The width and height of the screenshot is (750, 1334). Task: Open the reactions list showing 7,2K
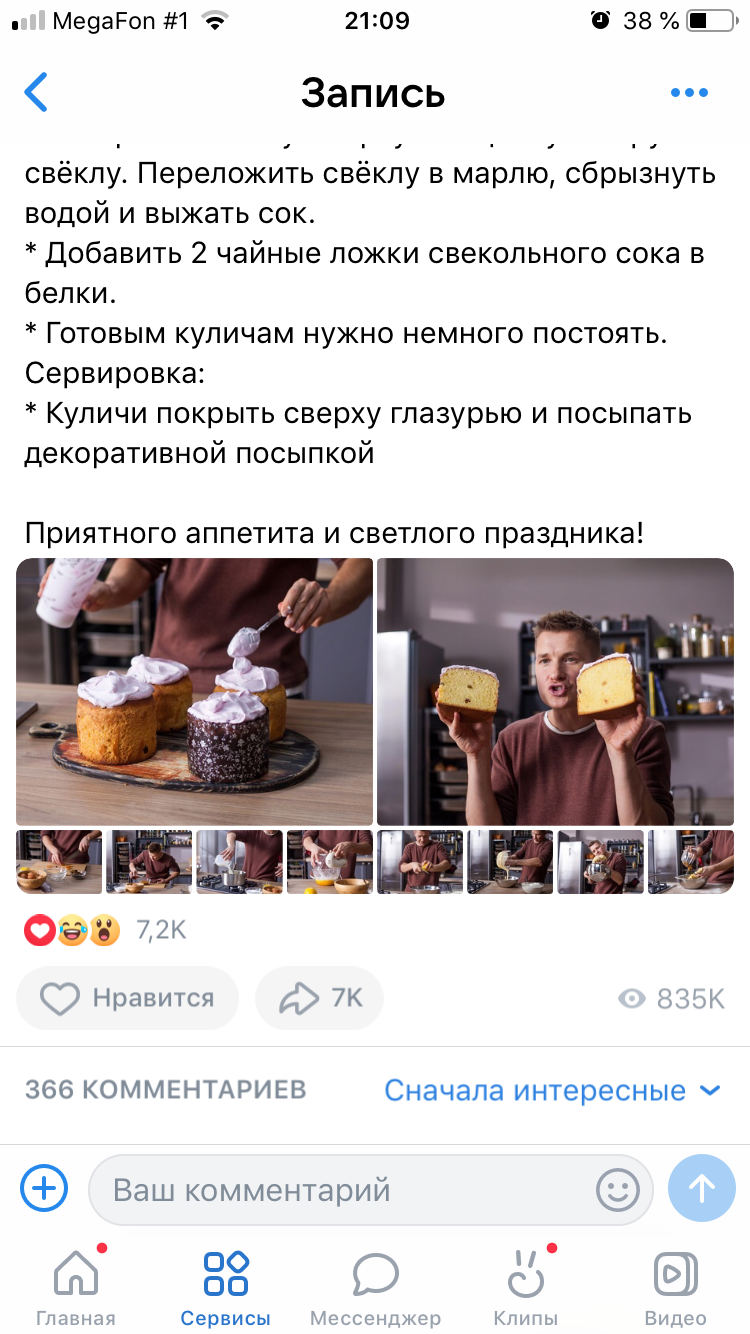[x=105, y=931]
